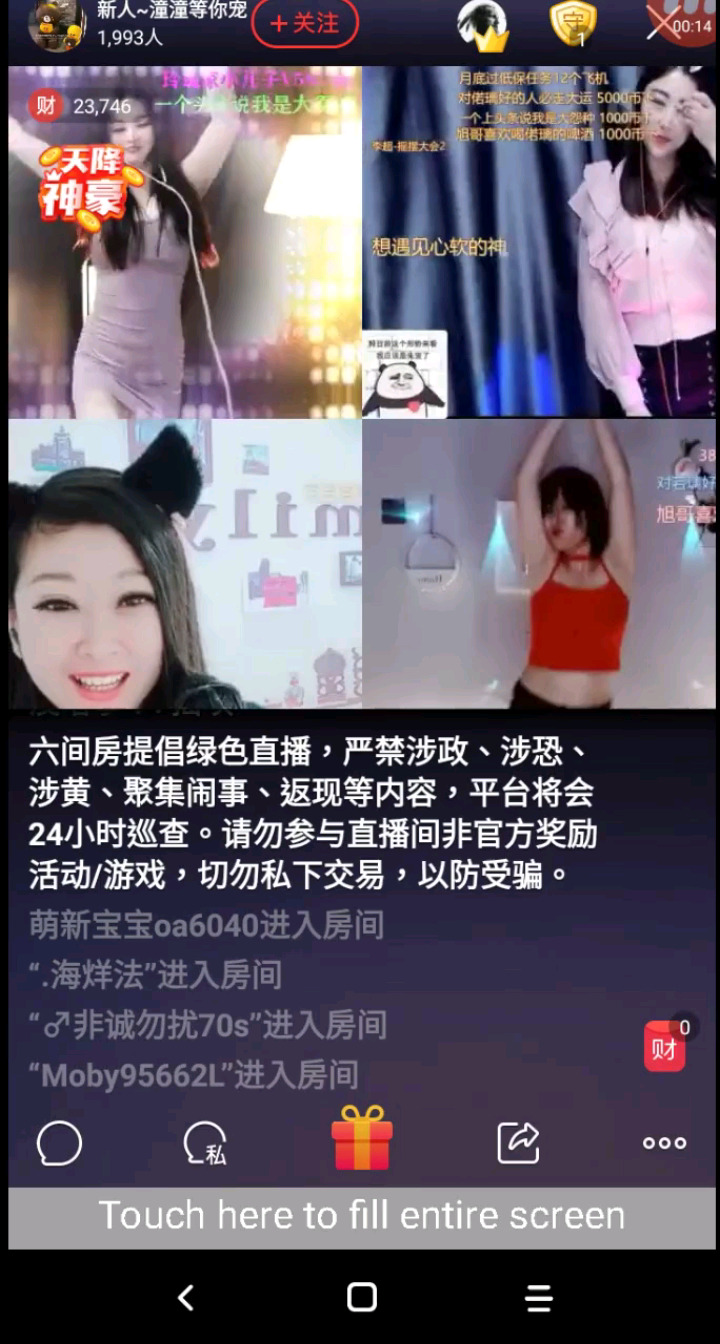
Task: Open the top viewer avatar with crown
Action: (x=482, y=24)
